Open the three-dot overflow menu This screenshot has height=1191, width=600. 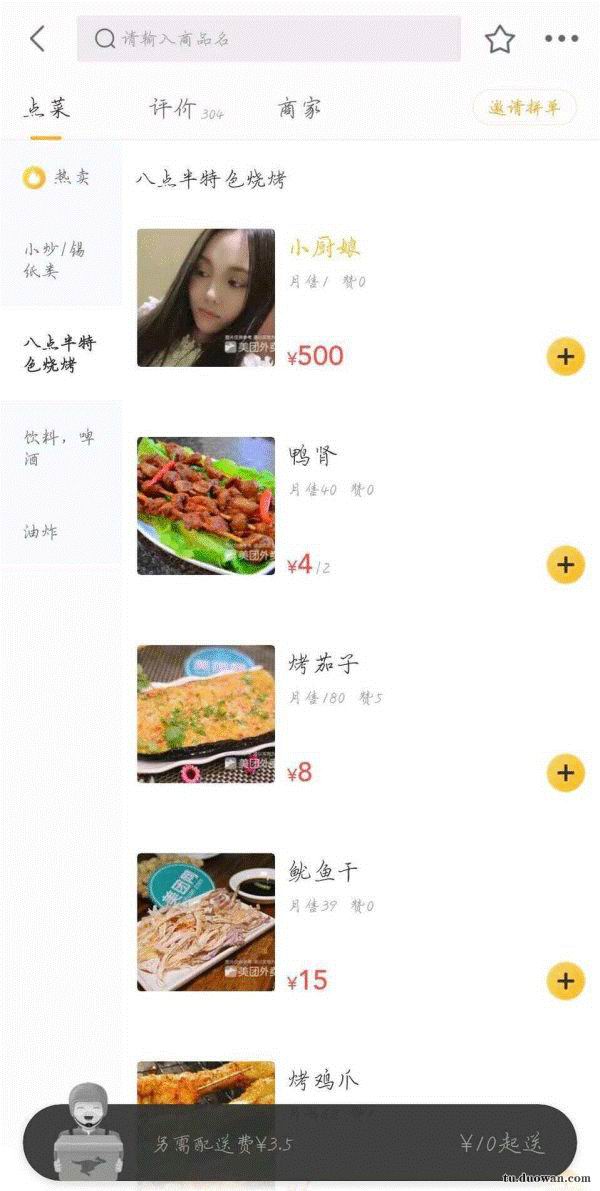click(561, 39)
